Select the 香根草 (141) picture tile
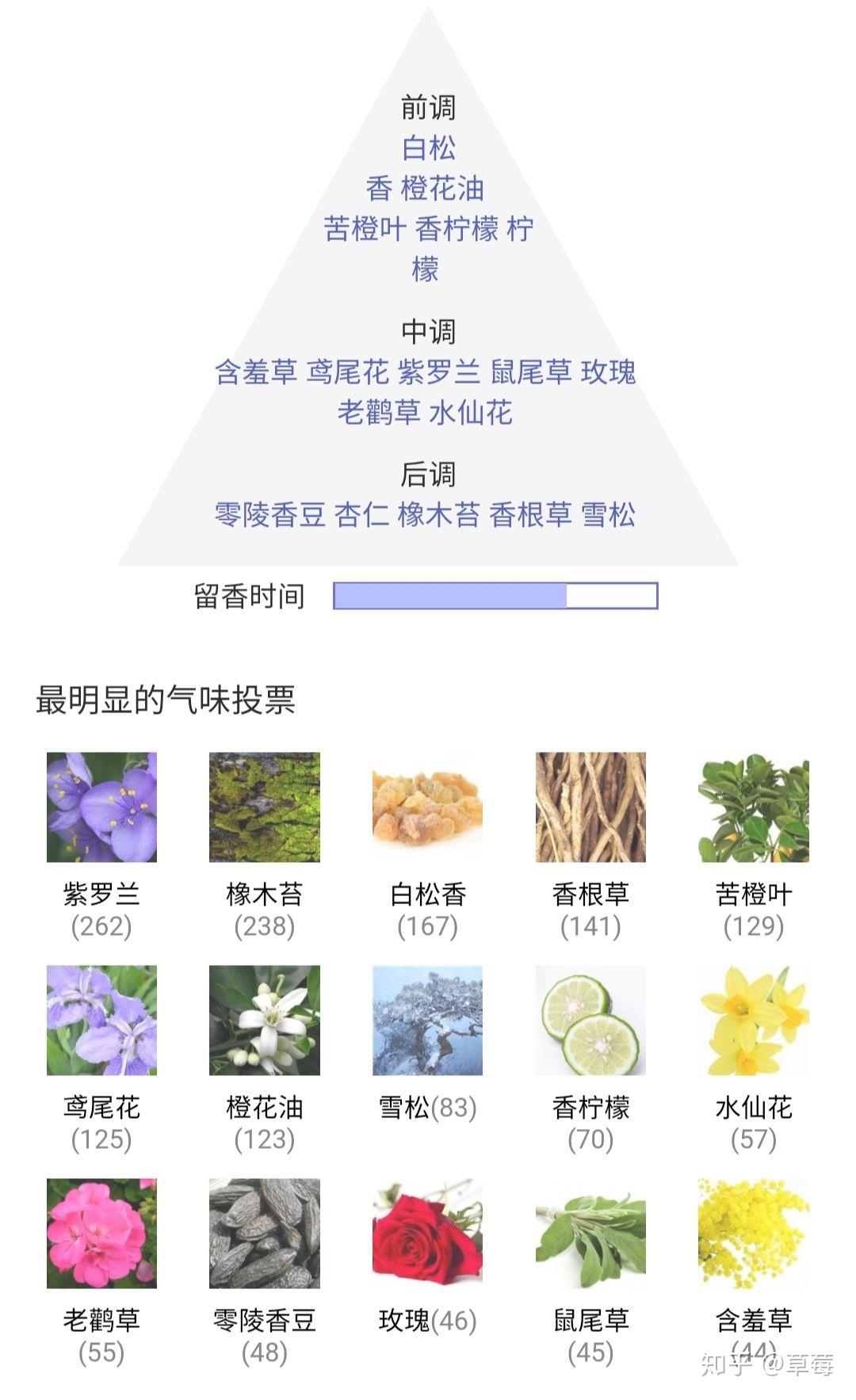The height and width of the screenshot is (1400, 856). click(590, 807)
